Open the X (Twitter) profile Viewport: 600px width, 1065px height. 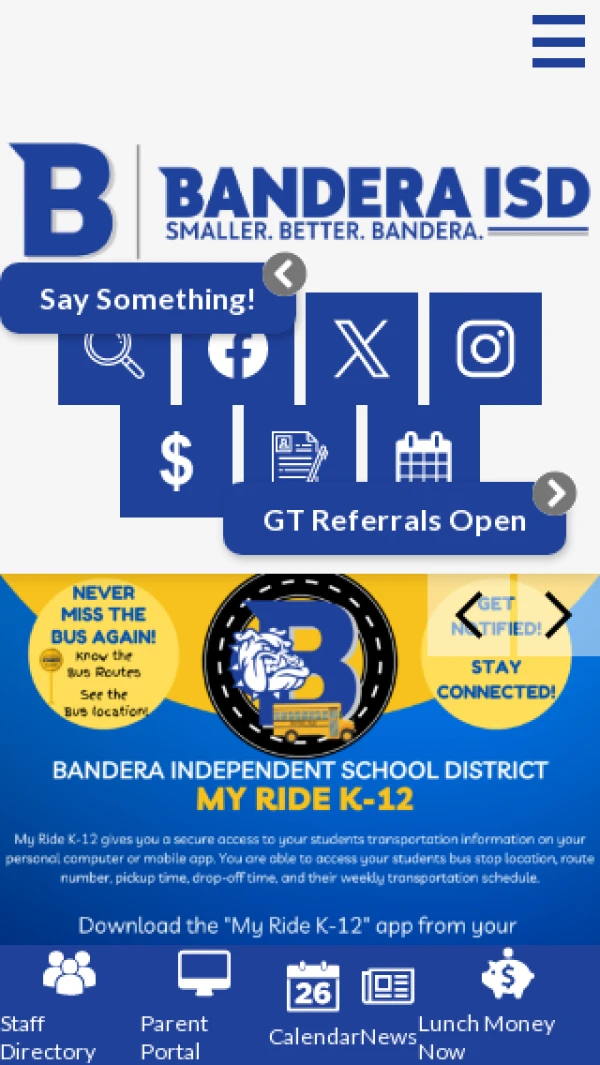(x=362, y=349)
